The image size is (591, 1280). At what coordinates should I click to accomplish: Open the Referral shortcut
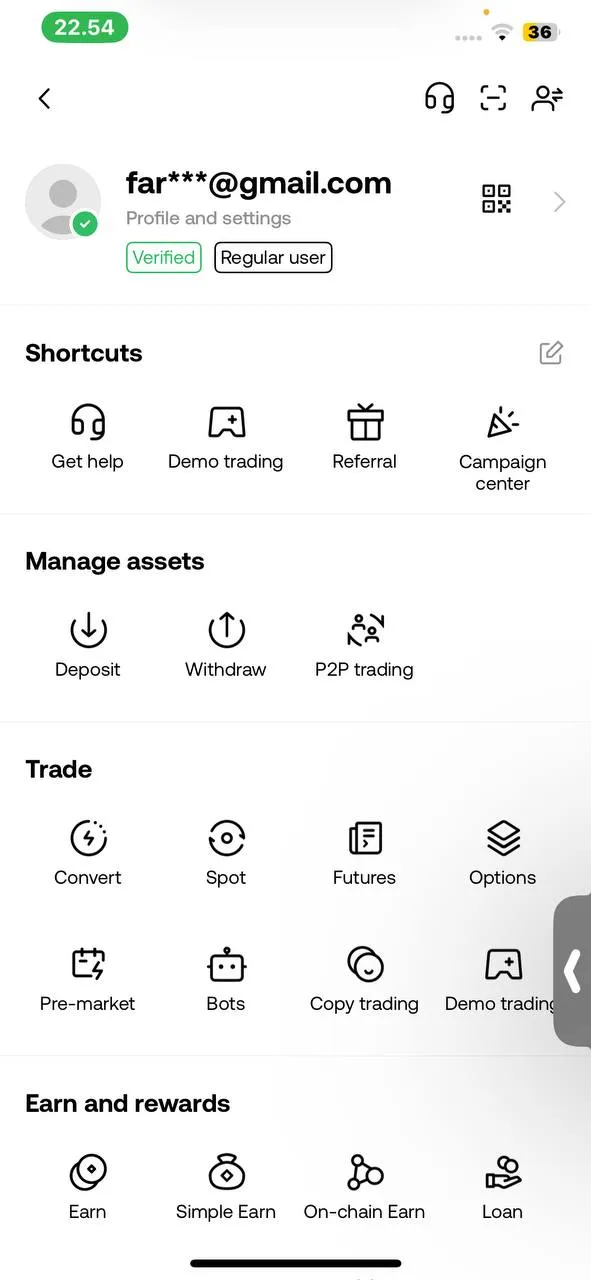(x=364, y=438)
